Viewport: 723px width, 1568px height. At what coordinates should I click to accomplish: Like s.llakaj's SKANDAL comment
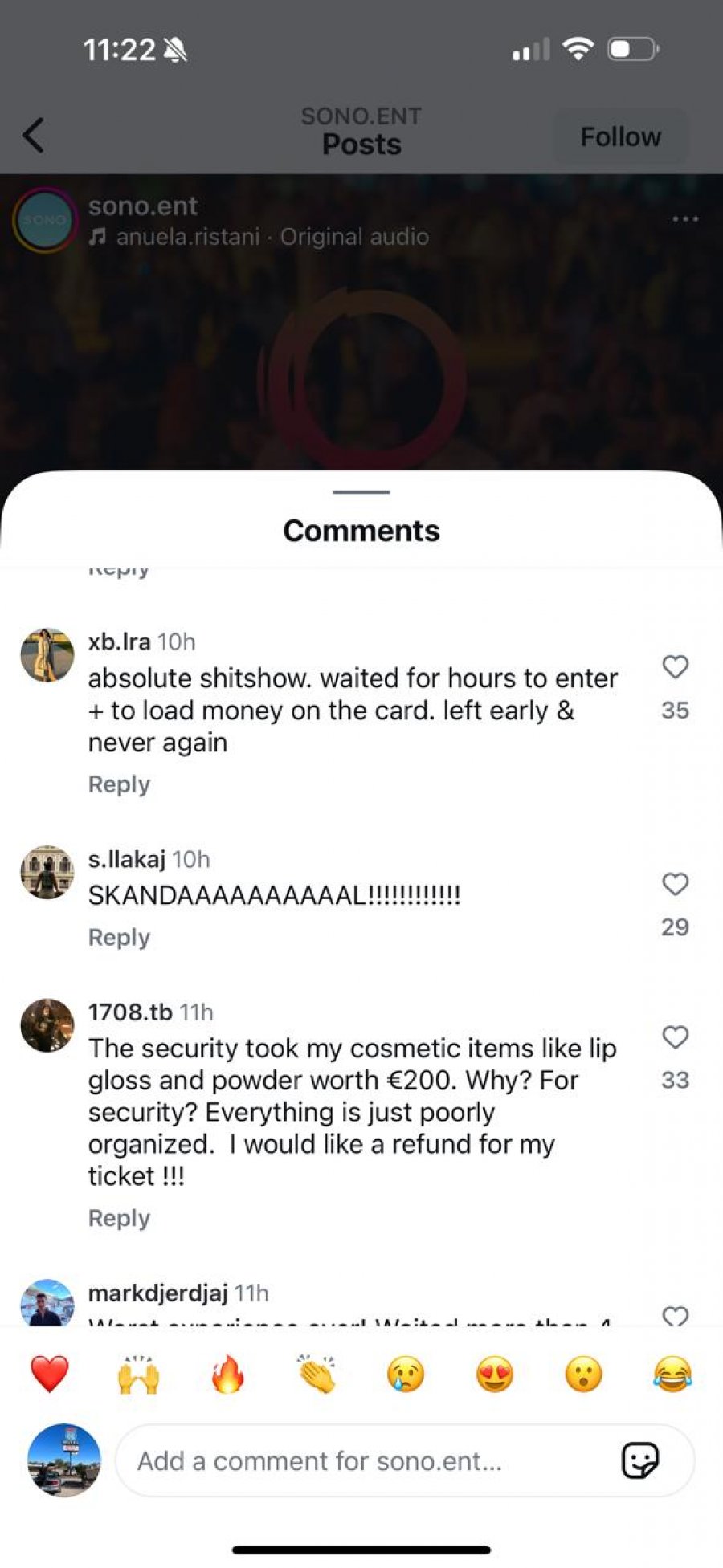point(675,885)
